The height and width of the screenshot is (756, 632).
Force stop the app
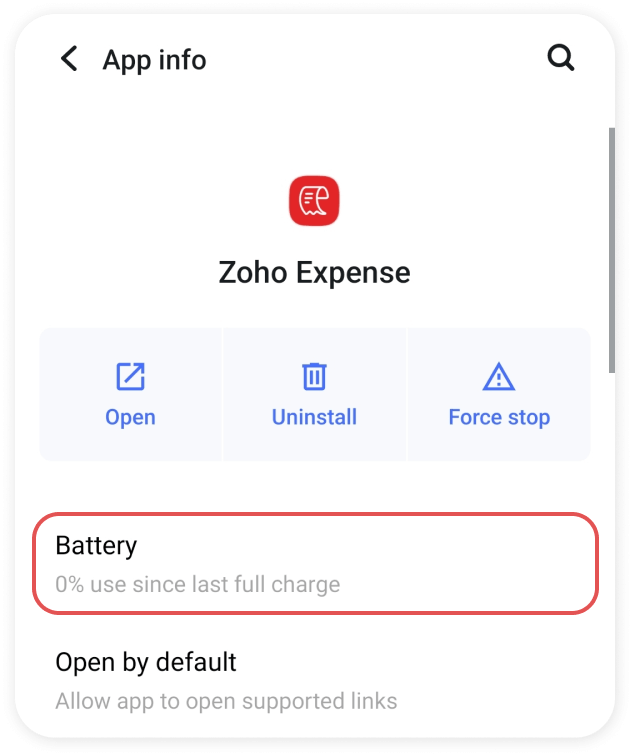pos(498,395)
